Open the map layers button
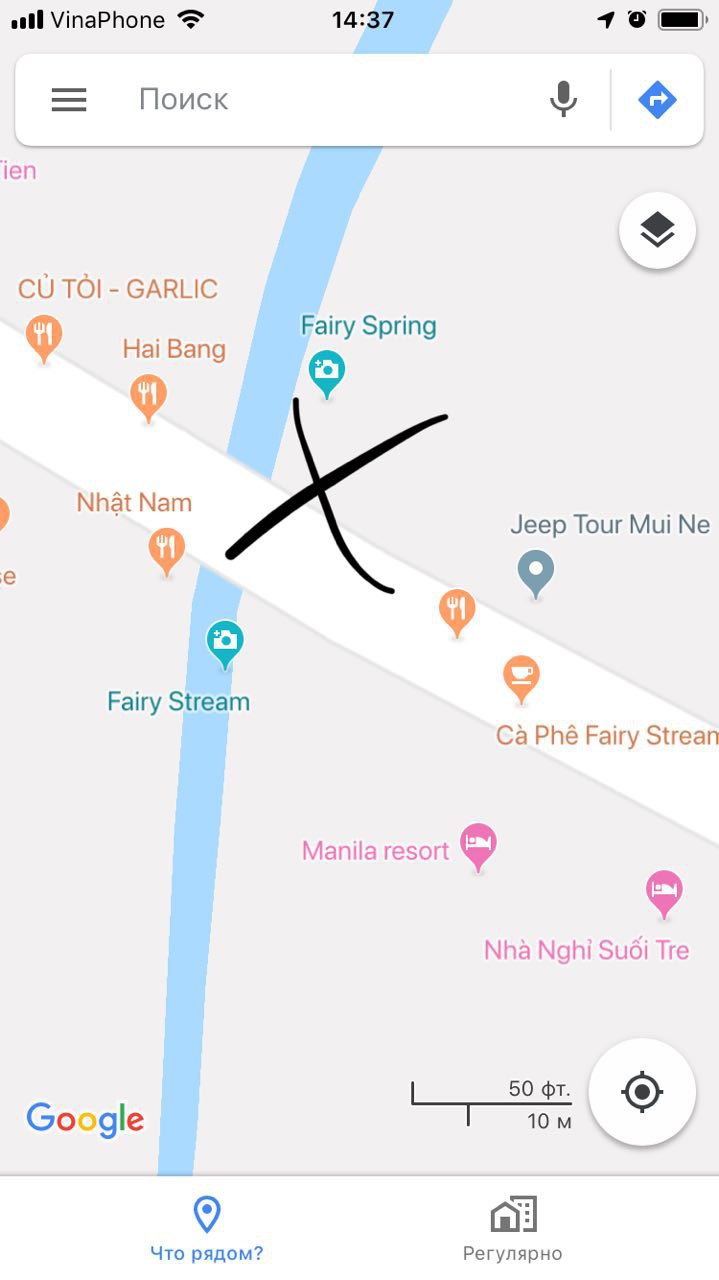The image size is (719, 1280). [x=657, y=231]
